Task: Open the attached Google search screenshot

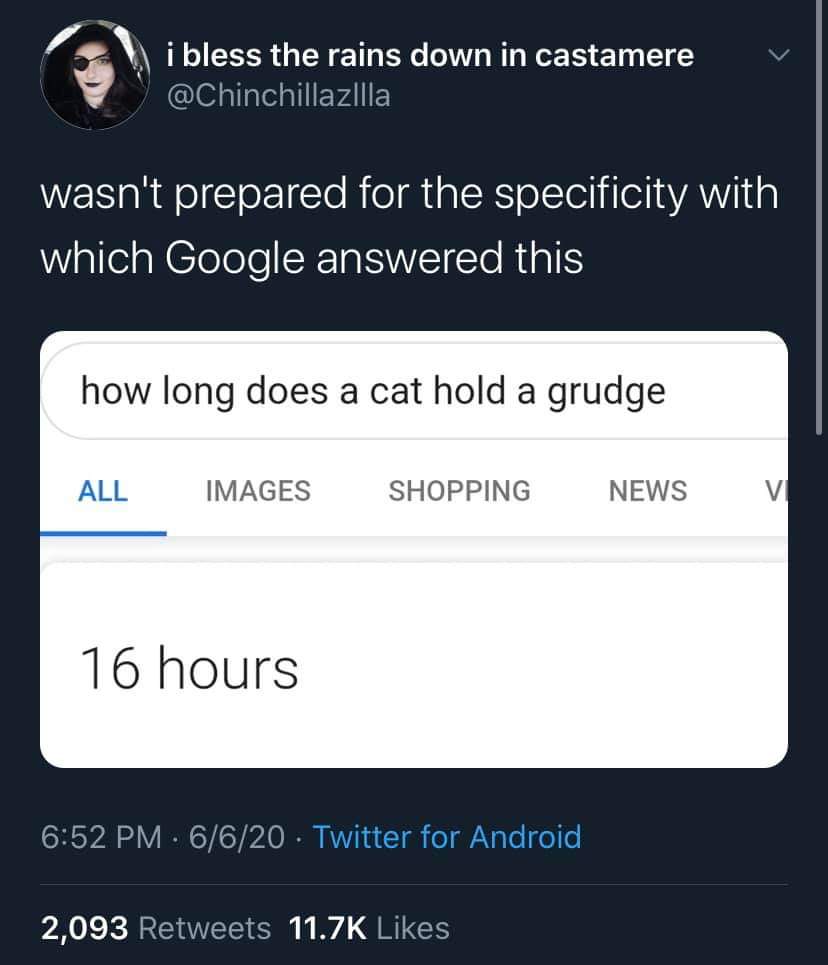Action: [413, 549]
